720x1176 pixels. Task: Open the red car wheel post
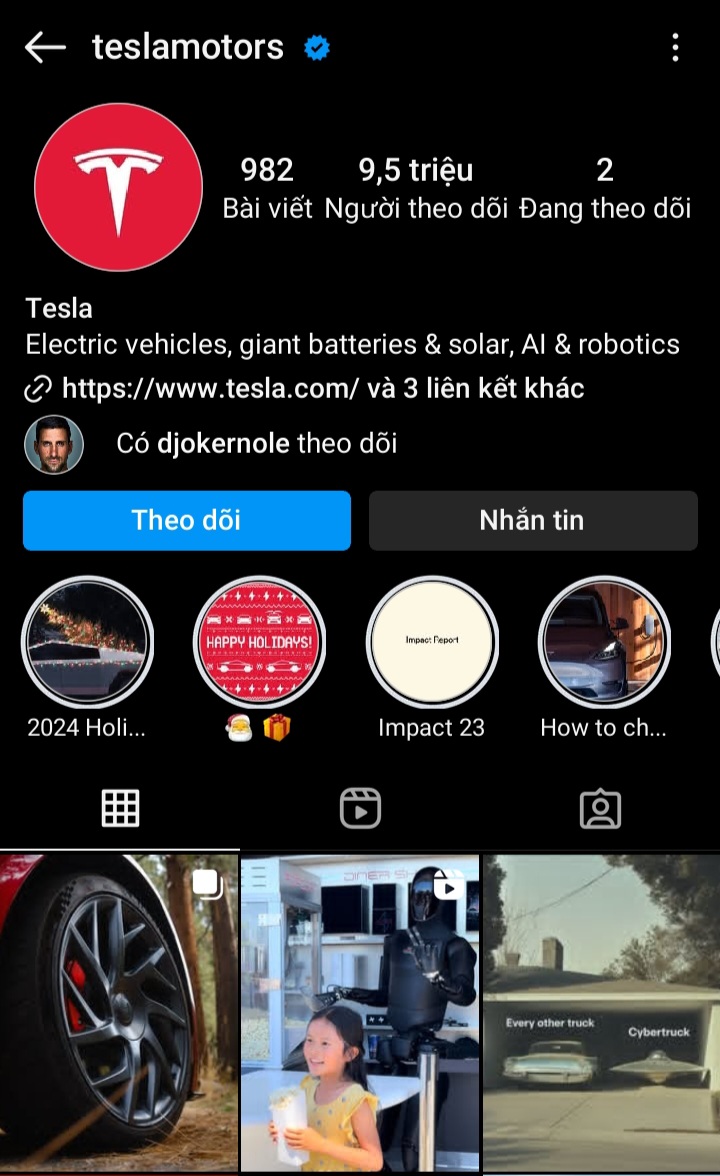[118, 1012]
